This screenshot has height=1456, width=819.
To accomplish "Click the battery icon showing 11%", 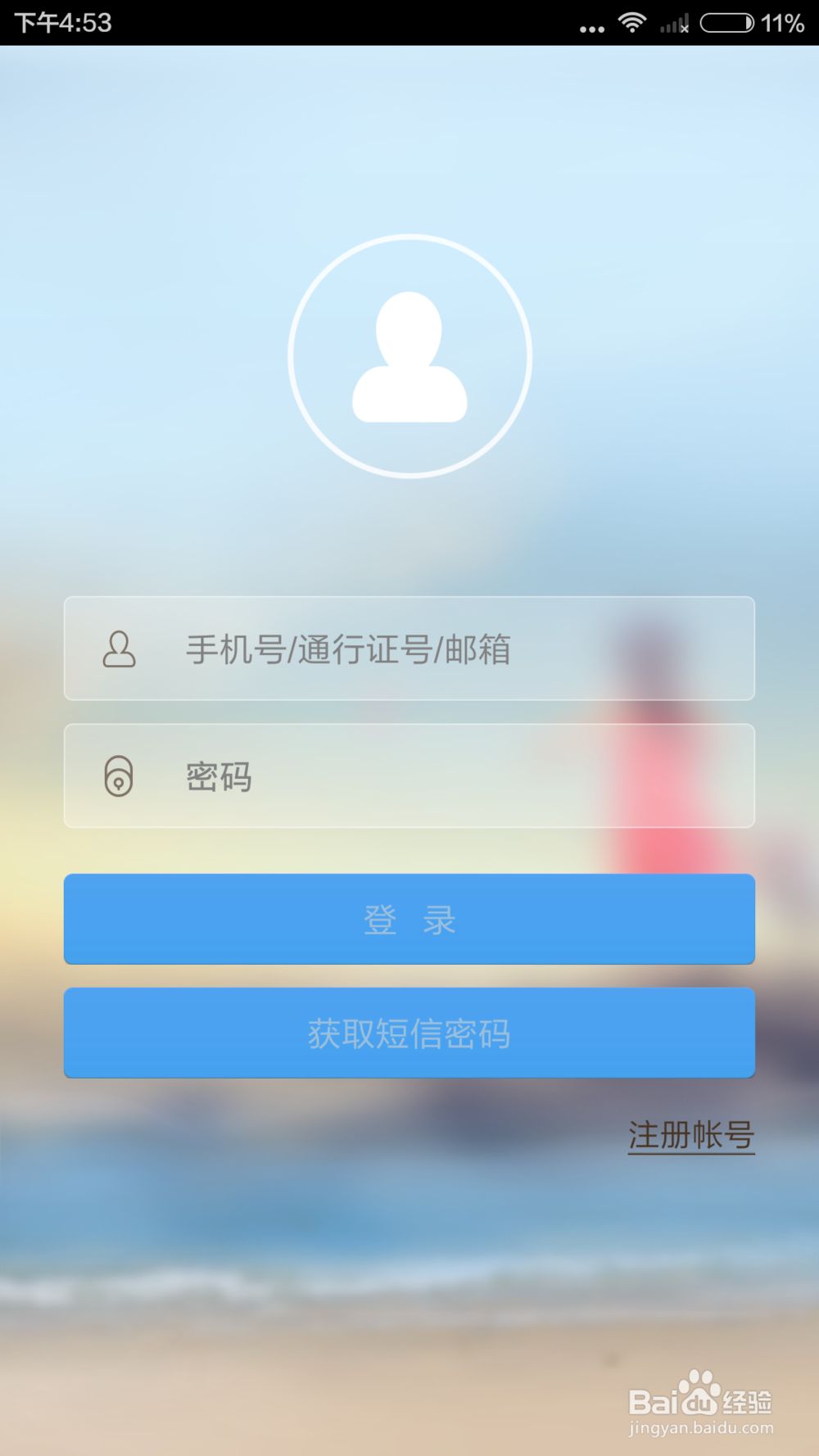I will 727,25.
